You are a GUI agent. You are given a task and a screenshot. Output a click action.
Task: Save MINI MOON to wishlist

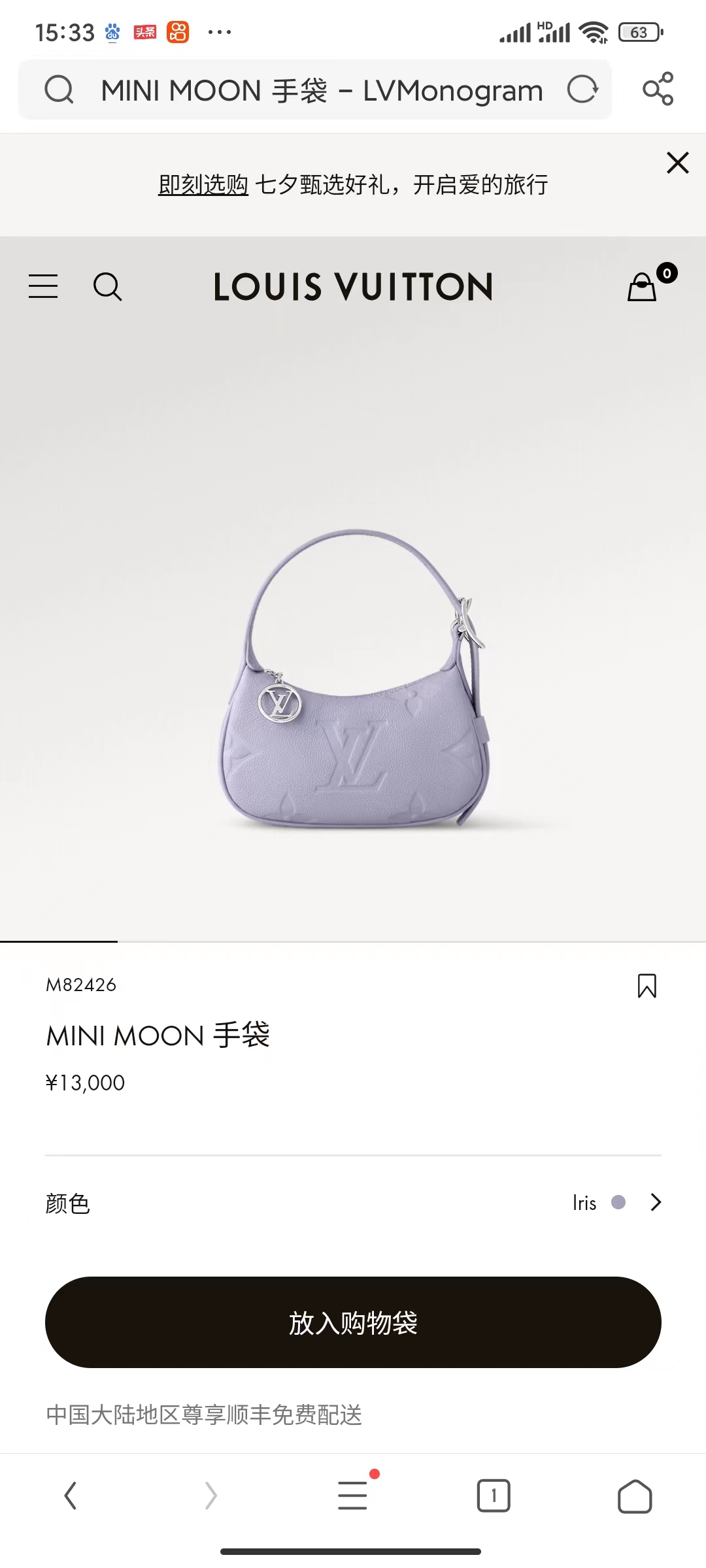pos(647,985)
